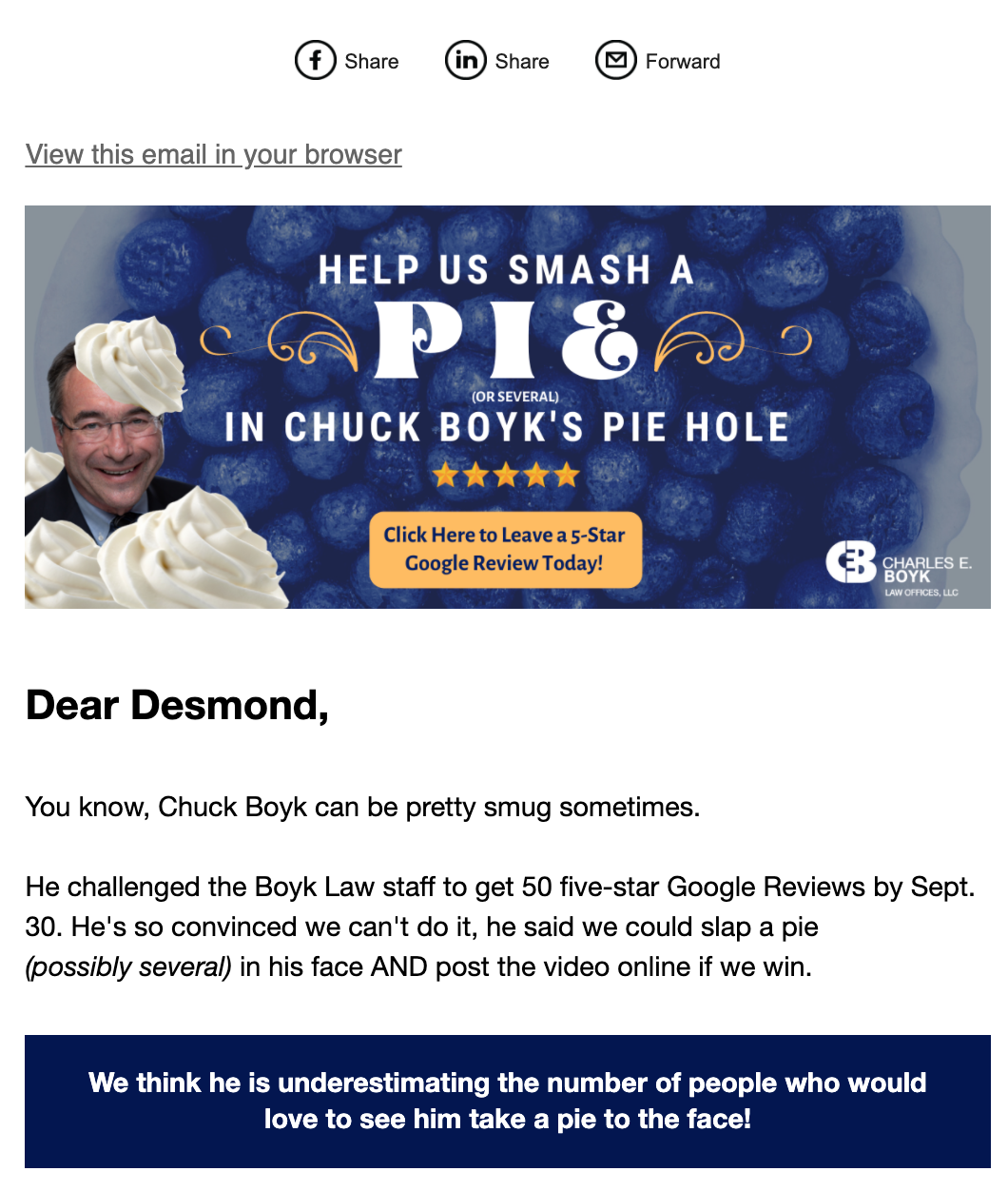
Task: Tap the 5-Star Google Review pie banner
Action: tap(506, 550)
